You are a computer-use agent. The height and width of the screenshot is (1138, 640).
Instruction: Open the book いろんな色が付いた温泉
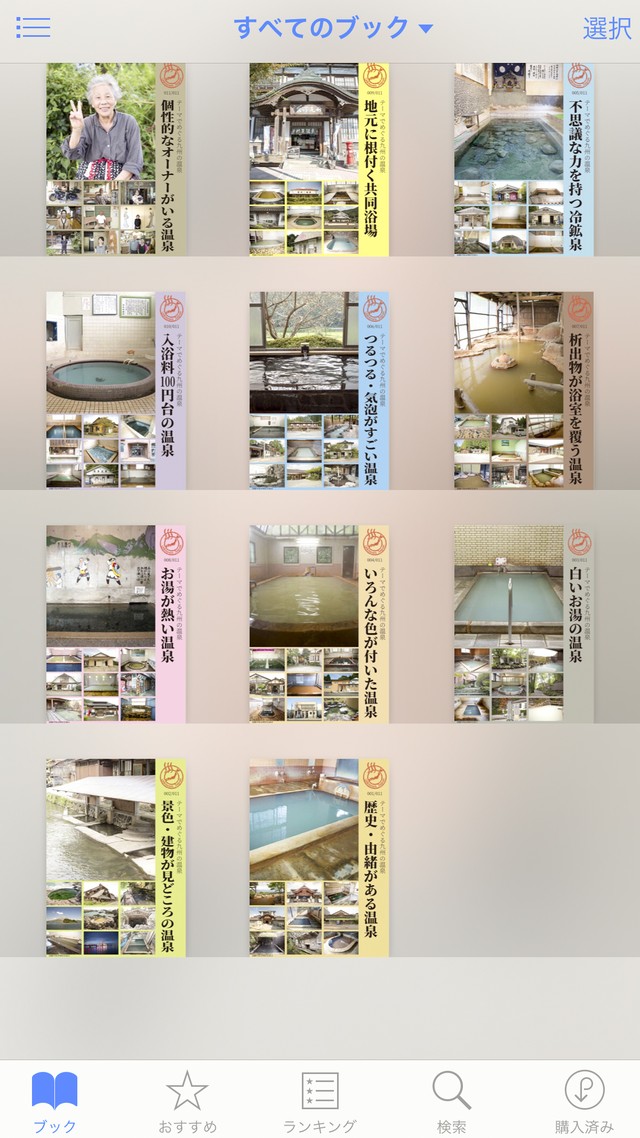click(319, 623)
